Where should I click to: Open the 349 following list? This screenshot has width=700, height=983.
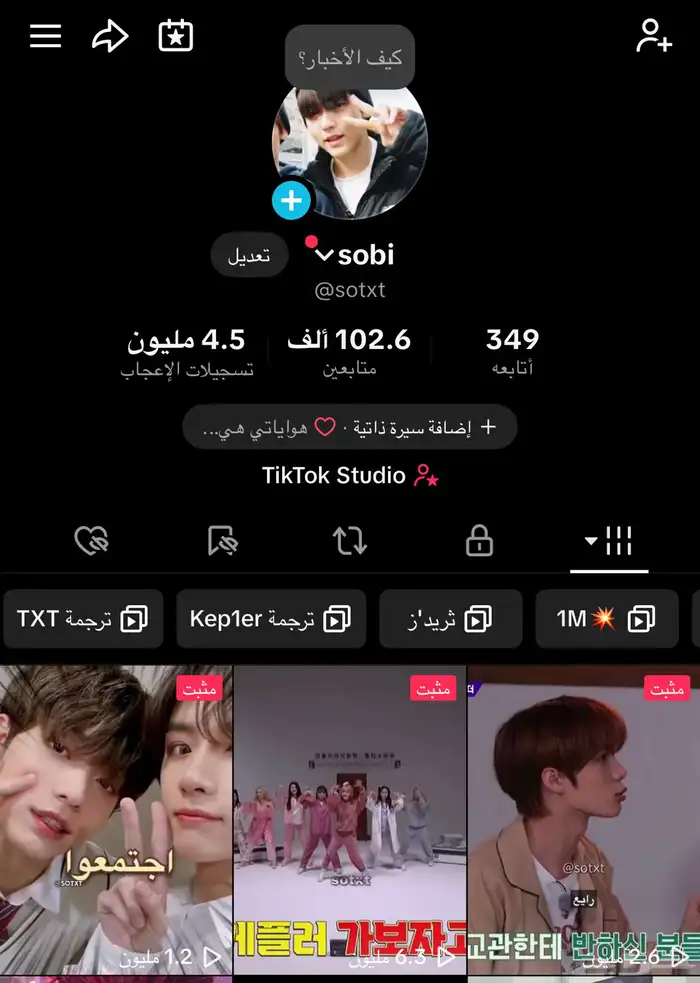tap(512, 352)
